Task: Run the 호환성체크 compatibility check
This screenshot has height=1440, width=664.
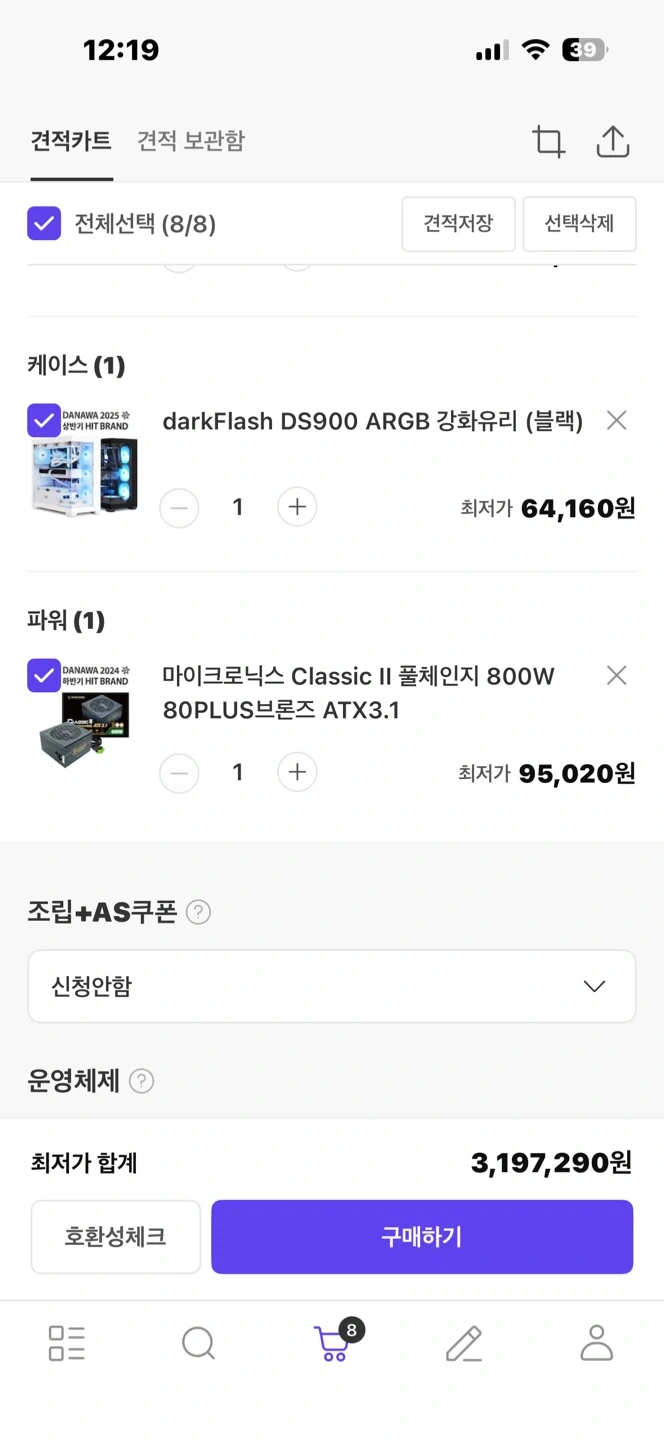Action: 116,1237
